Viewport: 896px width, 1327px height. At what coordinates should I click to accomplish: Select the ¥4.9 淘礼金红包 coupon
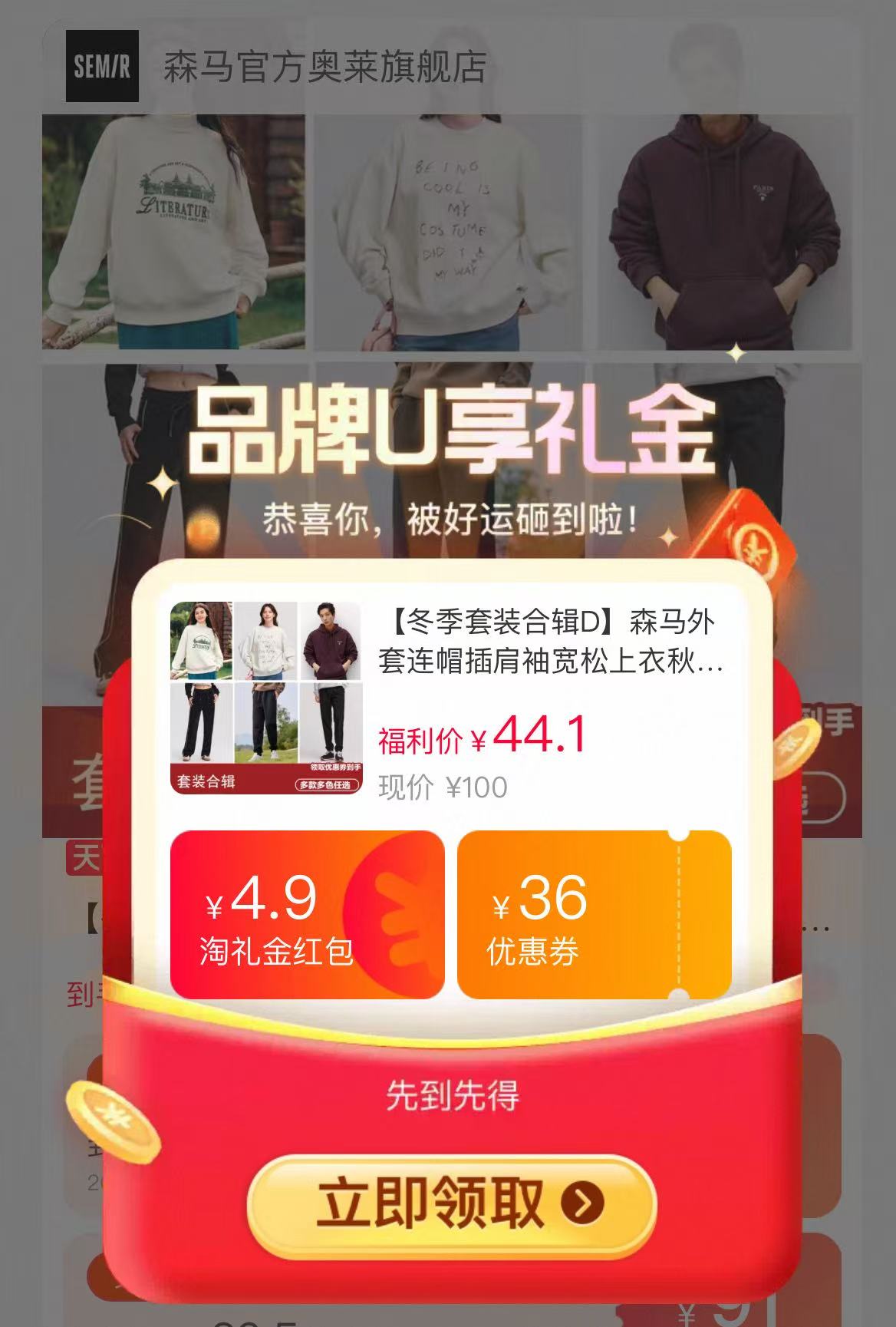(x=307, y=915)
